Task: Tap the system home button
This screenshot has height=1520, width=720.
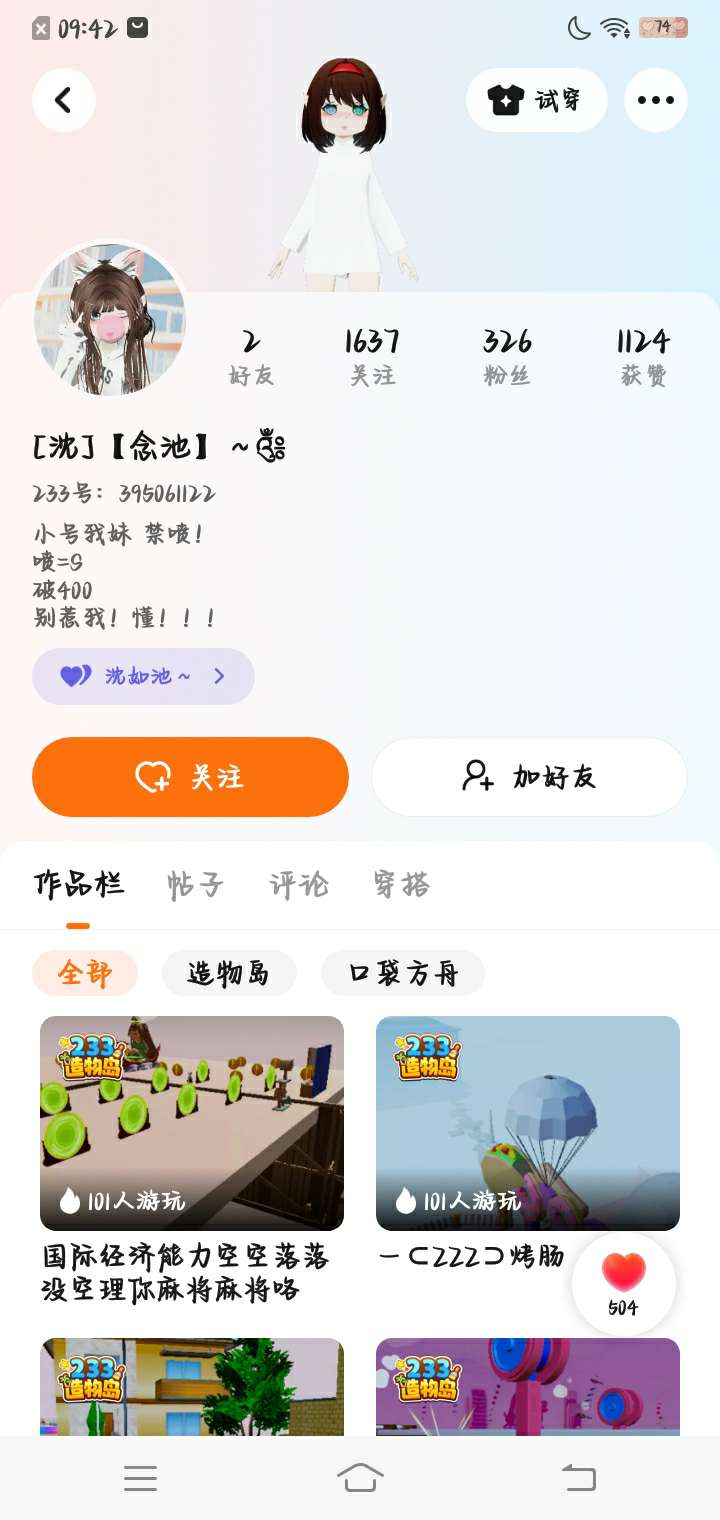Action: click(360, 1477)
